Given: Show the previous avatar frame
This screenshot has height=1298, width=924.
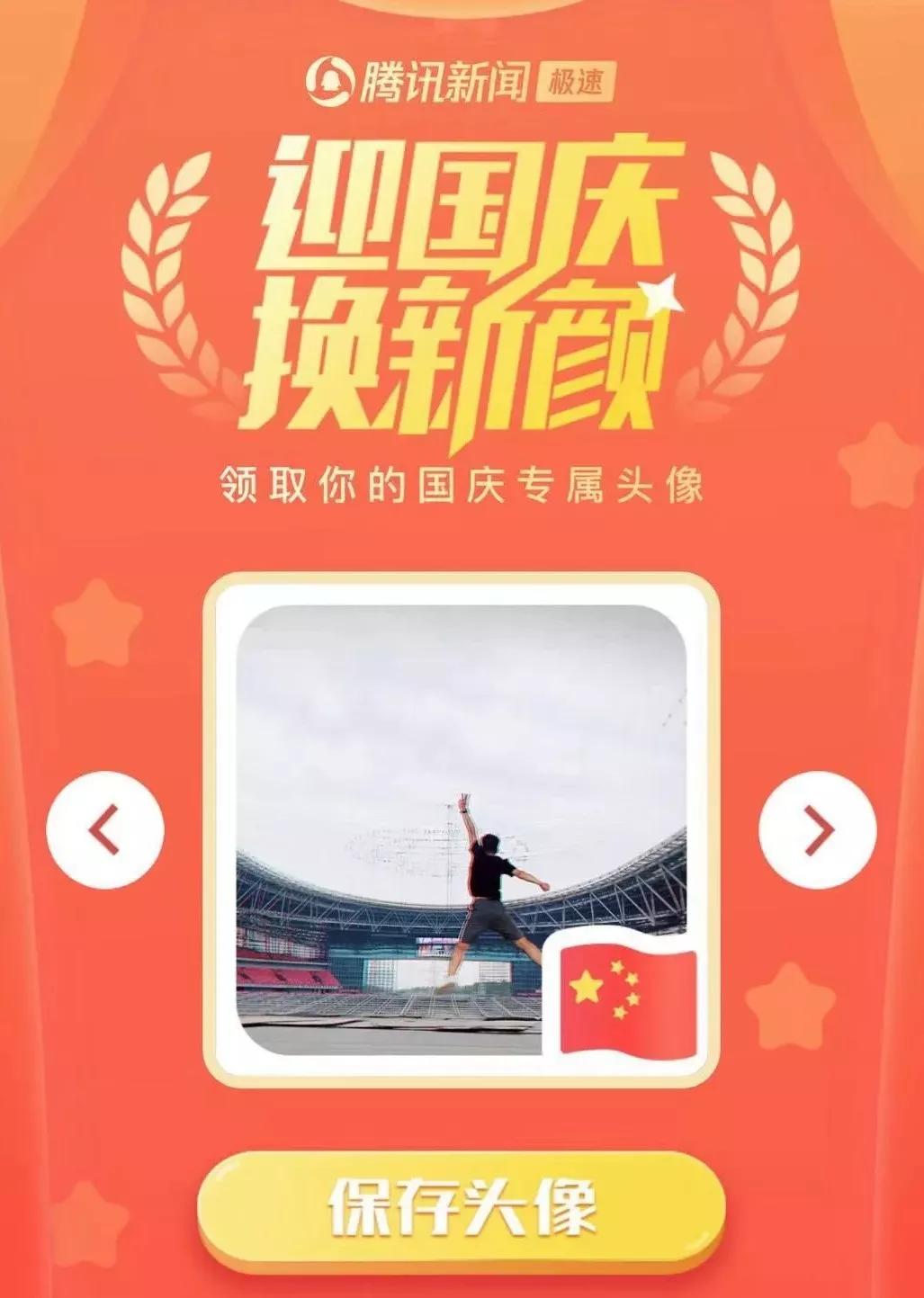Looking at the screenshot, I should pyautogui.click(x=105, y=830).
